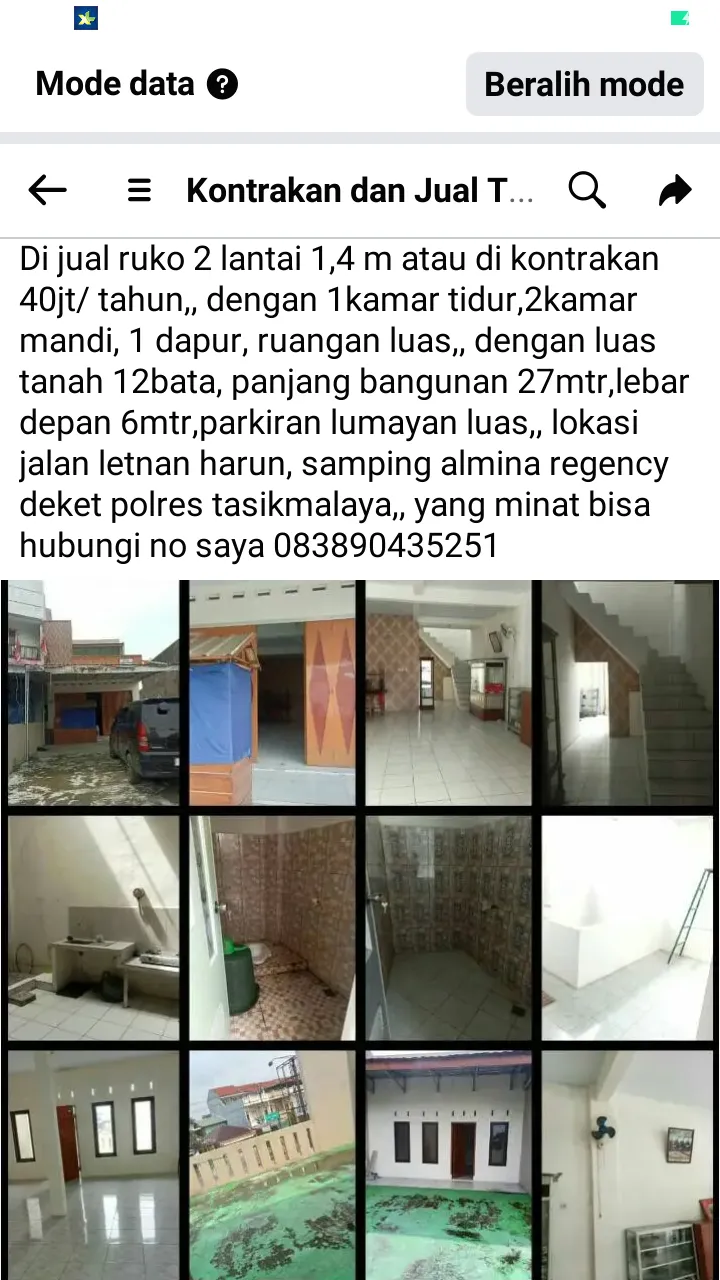Open the Mode data help question mark

[222, 84]
